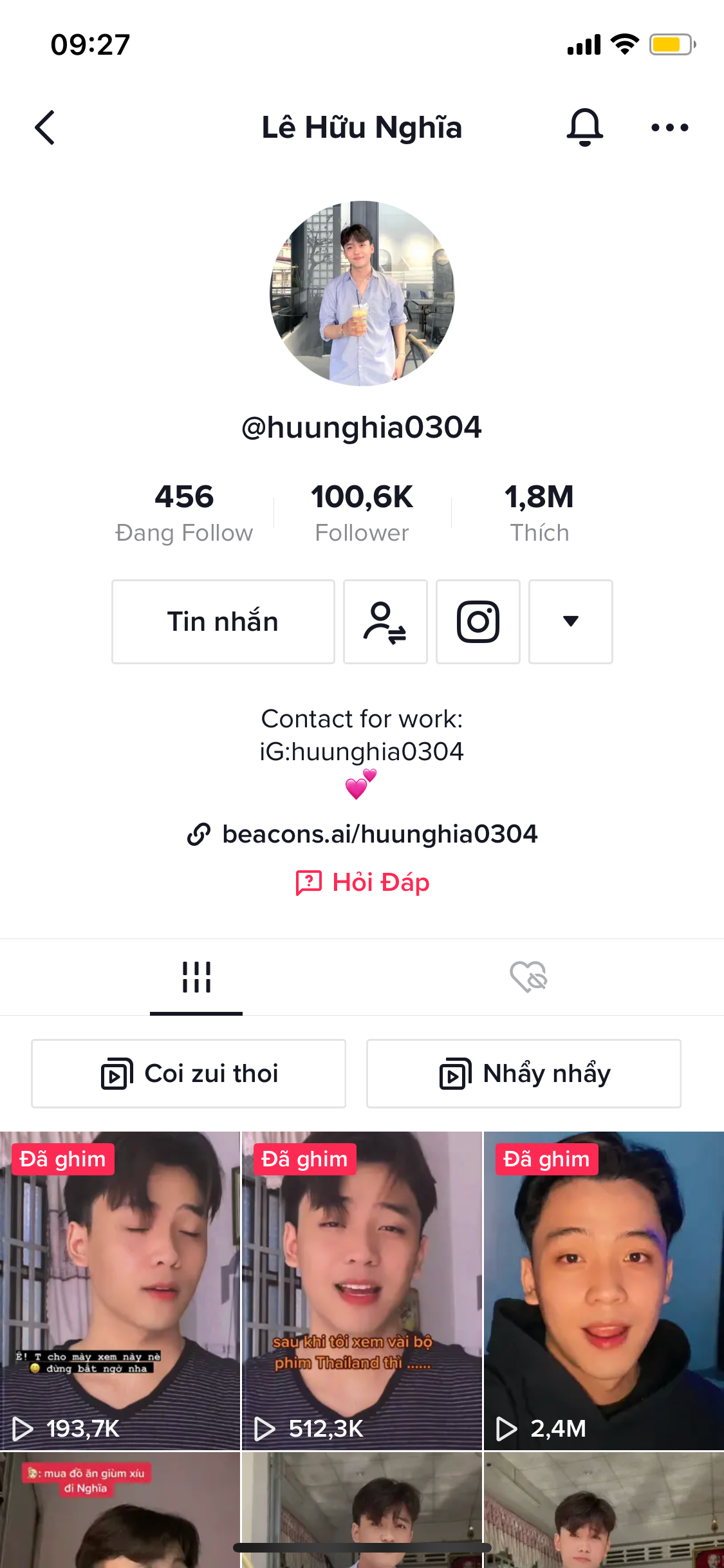Open Lê Hữu Nghĩa's Instagram profile

pos(478,621)
